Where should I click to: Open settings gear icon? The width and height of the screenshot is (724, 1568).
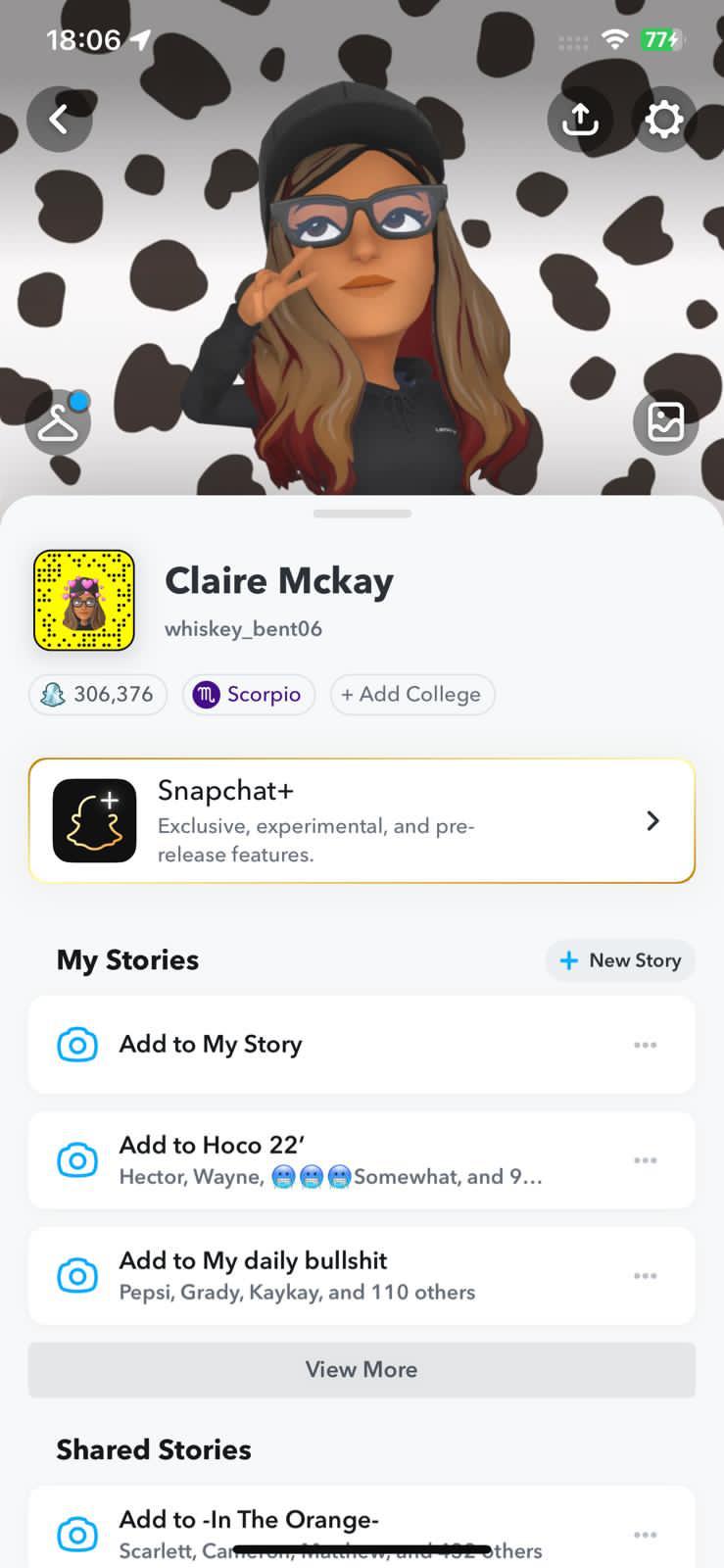click(664, 120)
